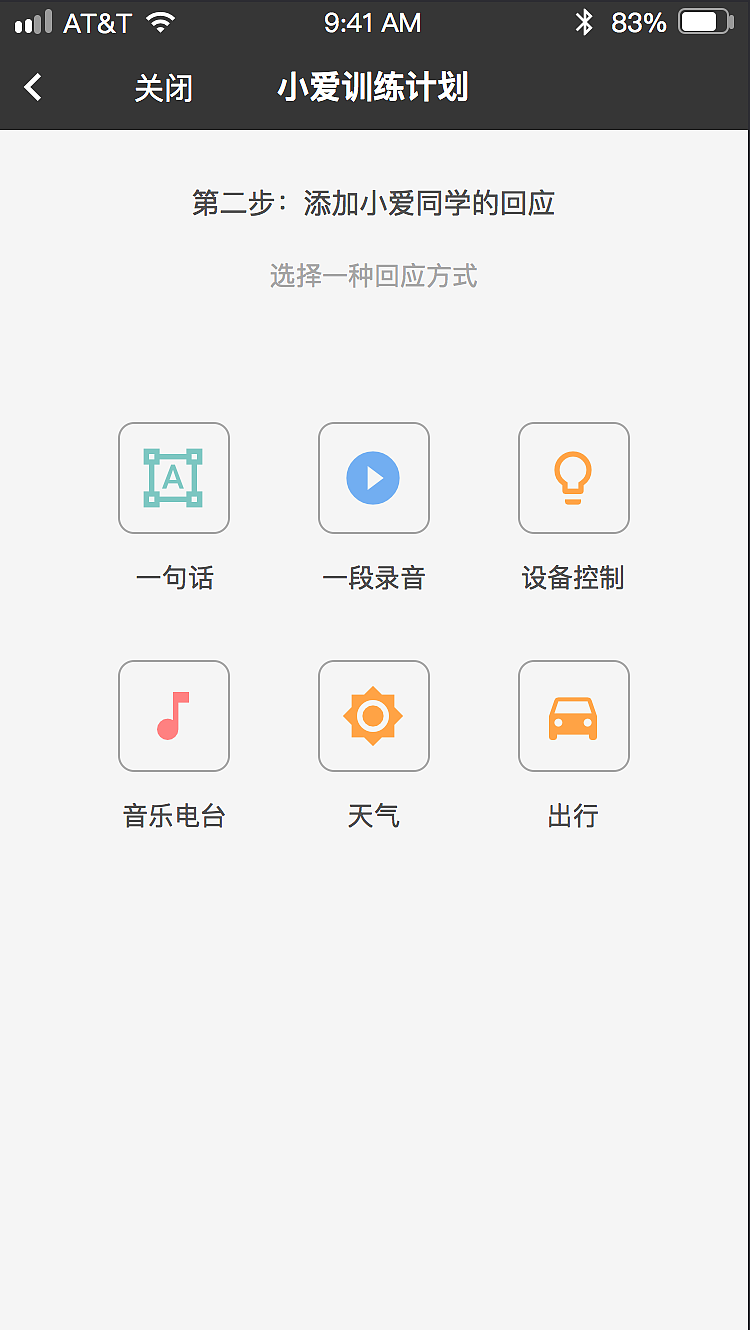The width and height of the screenshot is (750, 1330).
Task: Click 关闭 to close the training plan
Action: 161,88
